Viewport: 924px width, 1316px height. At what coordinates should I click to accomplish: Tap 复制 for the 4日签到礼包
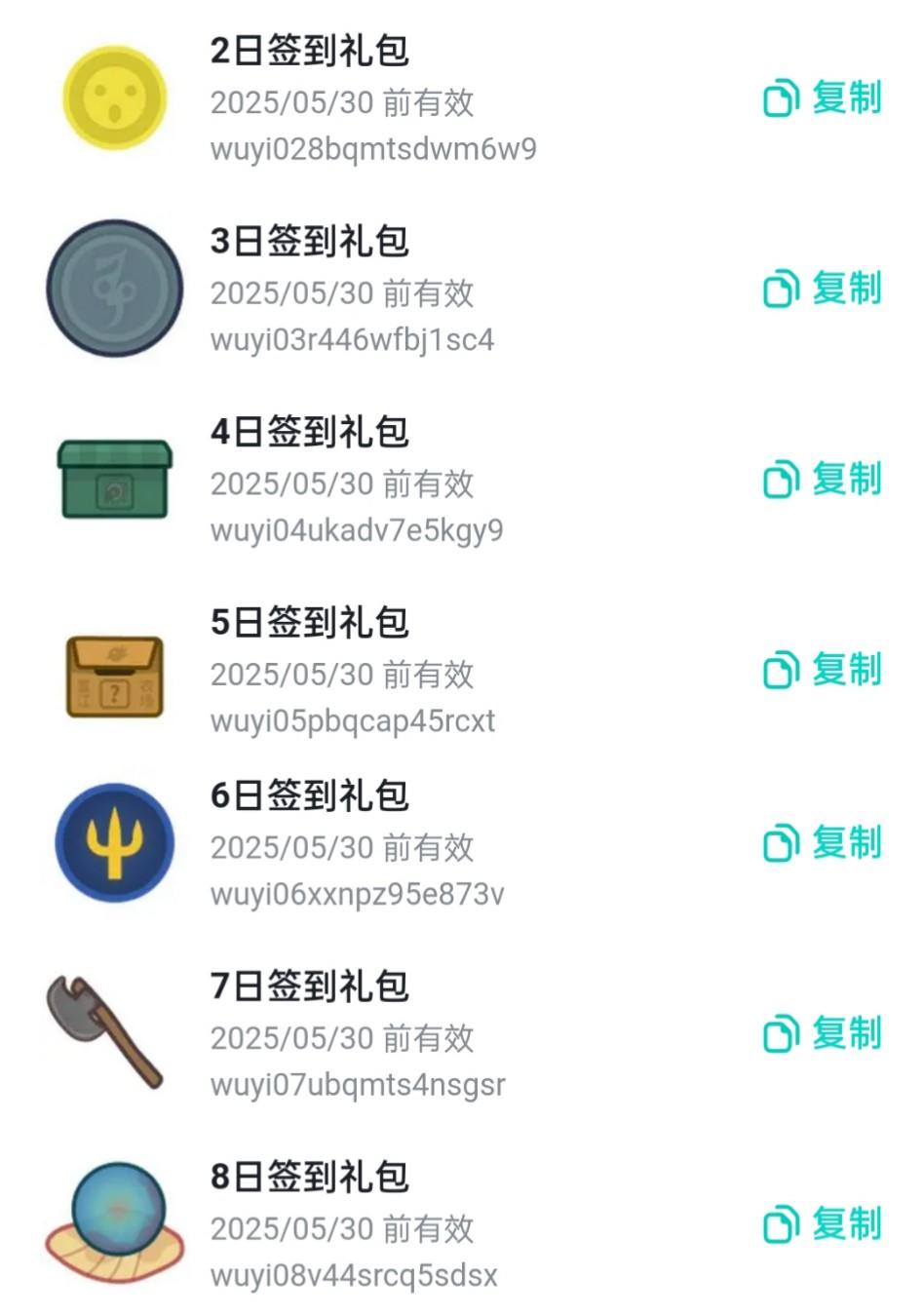point(823,480)
